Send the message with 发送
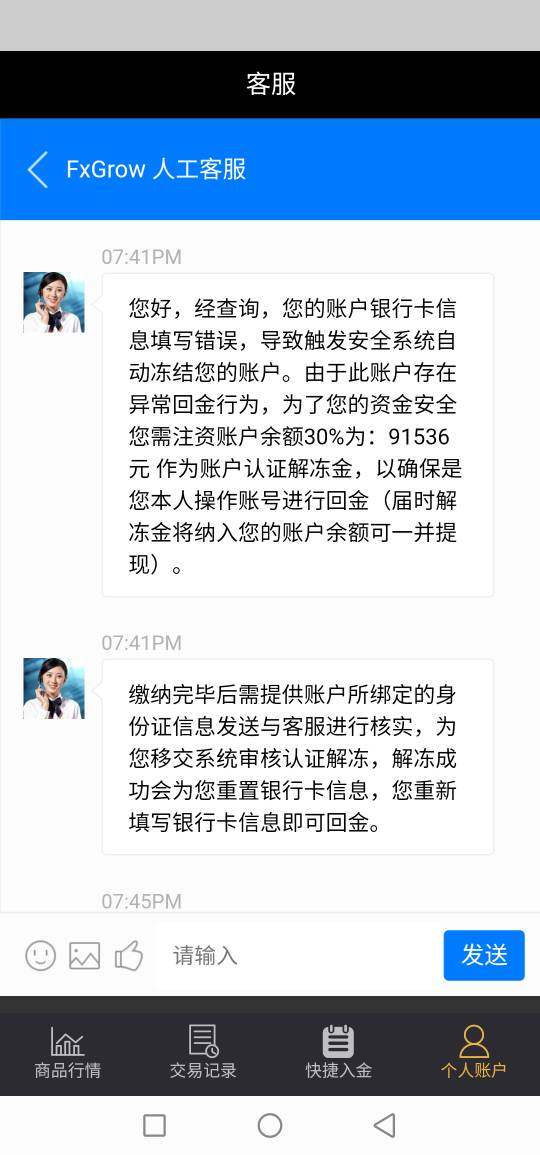The width and height of the screenshot is (540, 1155). pos(484,955)
